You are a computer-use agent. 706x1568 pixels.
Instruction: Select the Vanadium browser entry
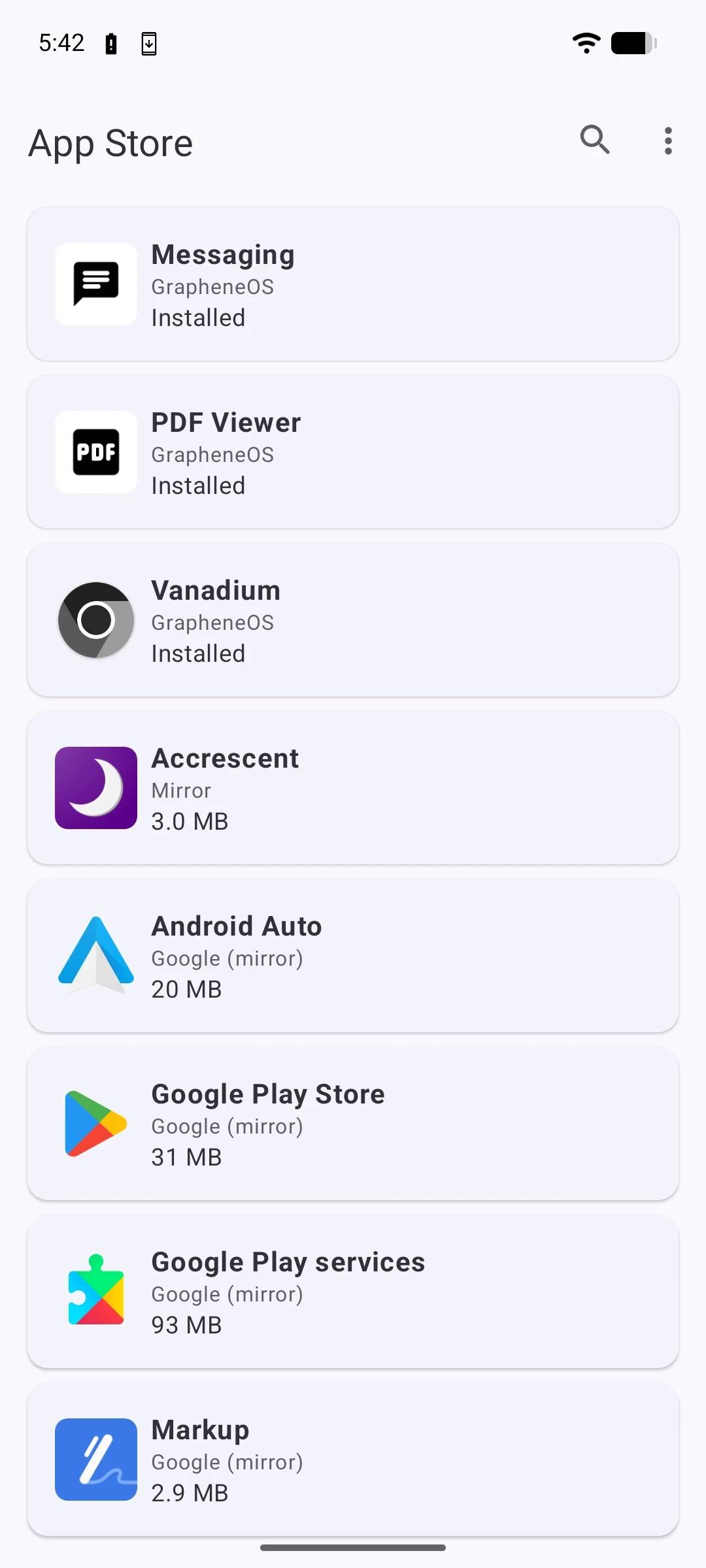pos(353,620)
